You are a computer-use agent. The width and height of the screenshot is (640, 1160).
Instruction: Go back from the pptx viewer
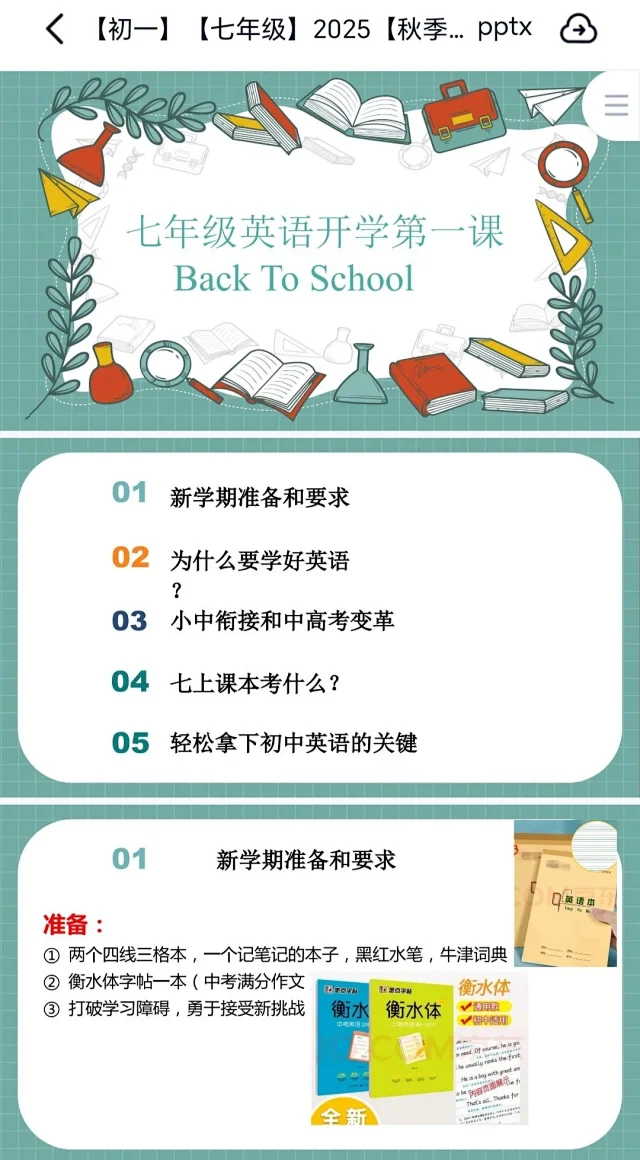tap(55, 30)
